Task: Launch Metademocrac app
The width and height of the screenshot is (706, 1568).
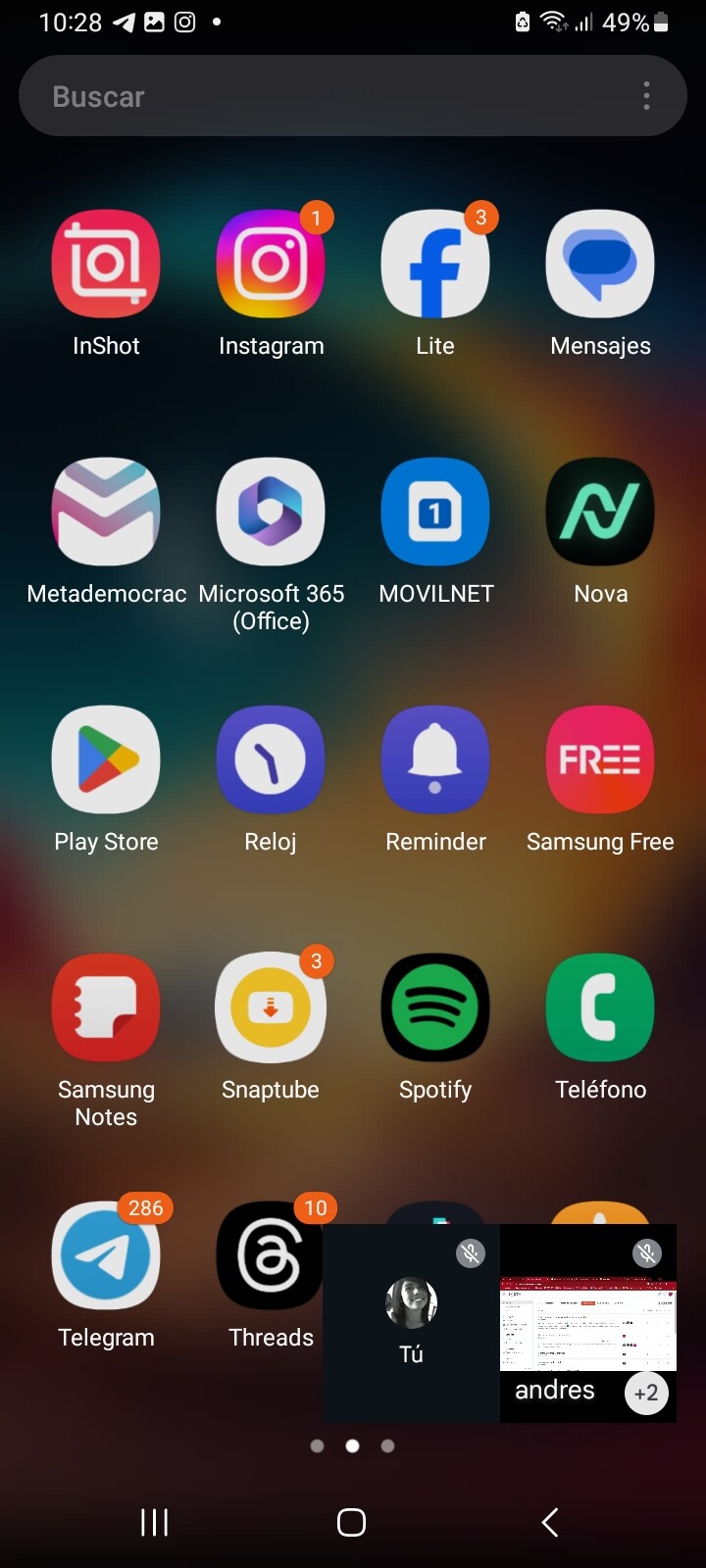Action: click(106, 512)
